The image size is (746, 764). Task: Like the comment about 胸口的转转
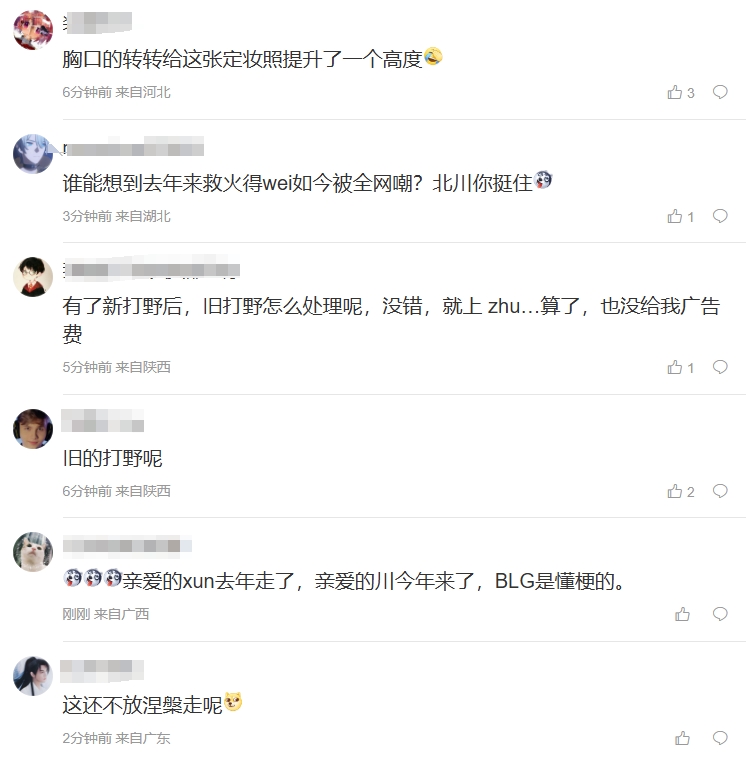[675, 92]
